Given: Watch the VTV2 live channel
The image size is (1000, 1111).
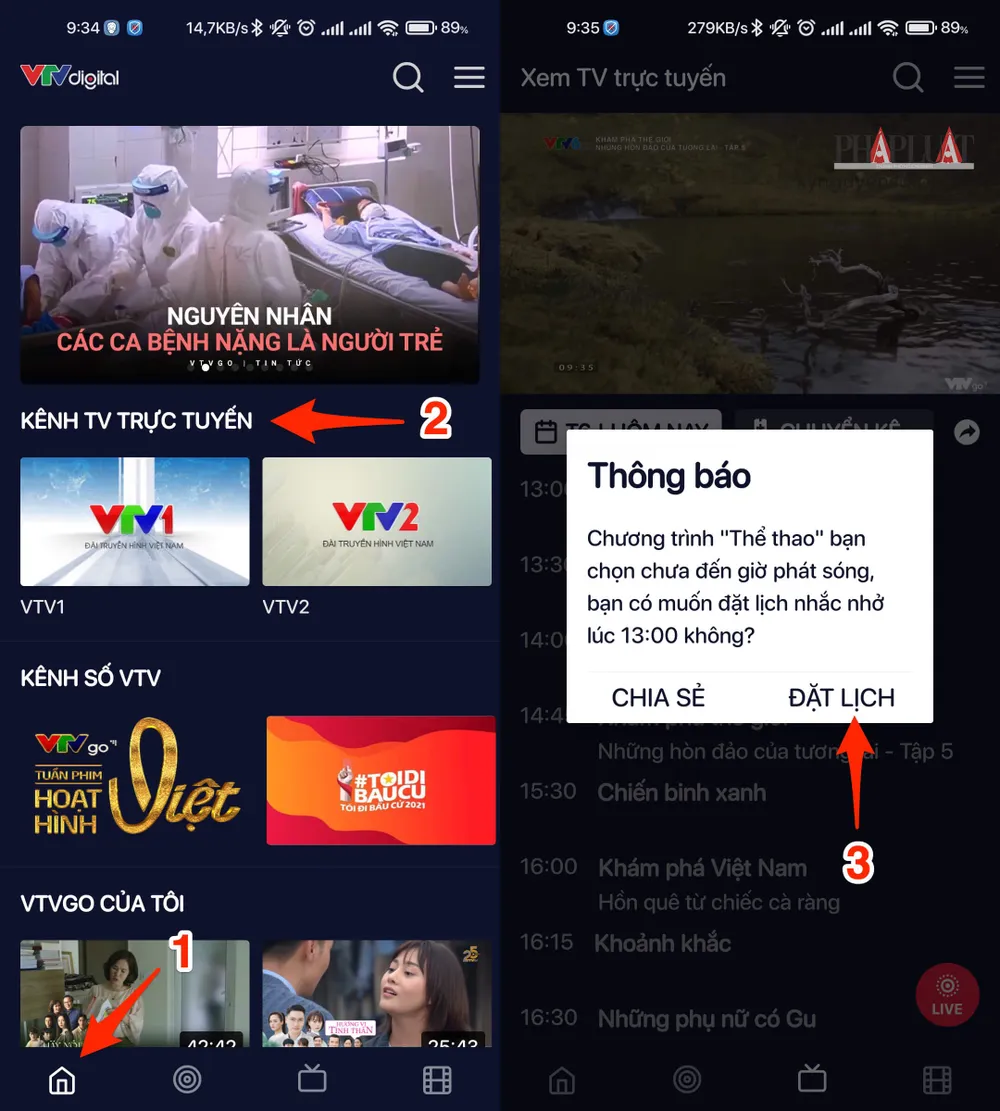Looking at the screenshot, I should pos(377,522).
